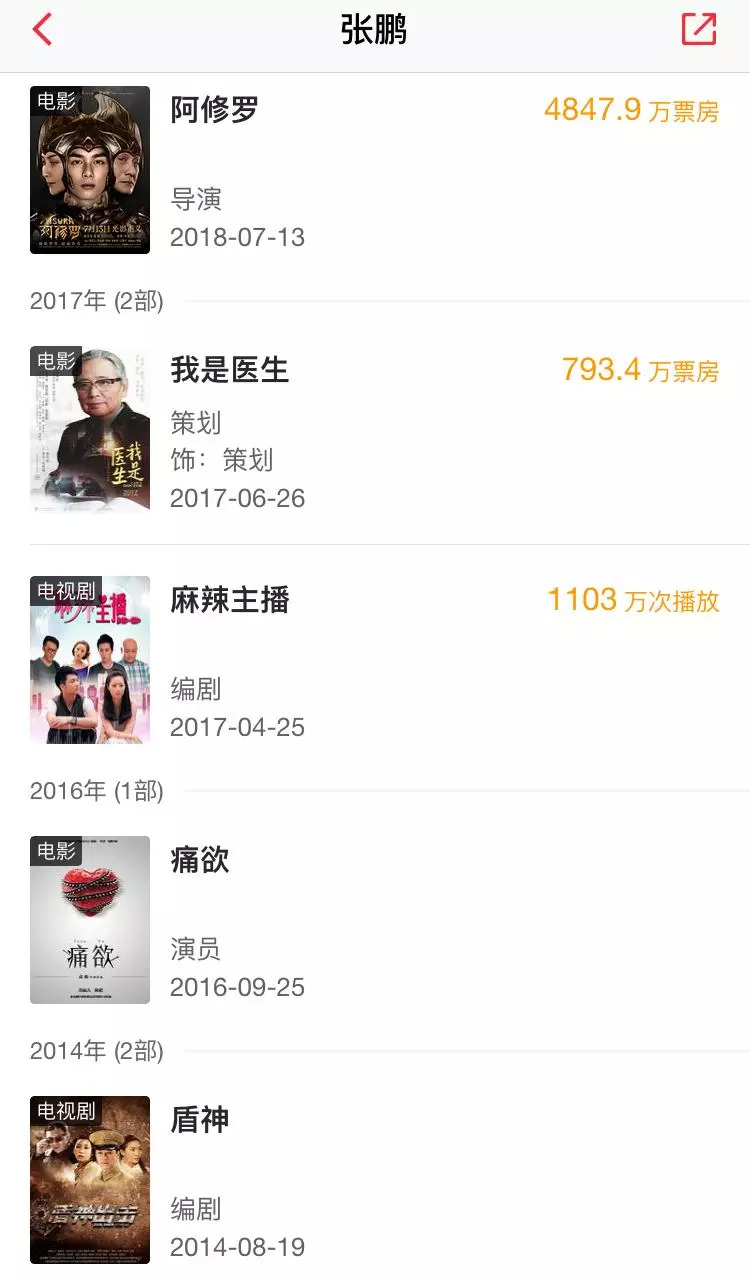Viewport: 750px width, 1278px height.
Task: Share 张鹏's filmography page
Action: (x=699, y=30)
